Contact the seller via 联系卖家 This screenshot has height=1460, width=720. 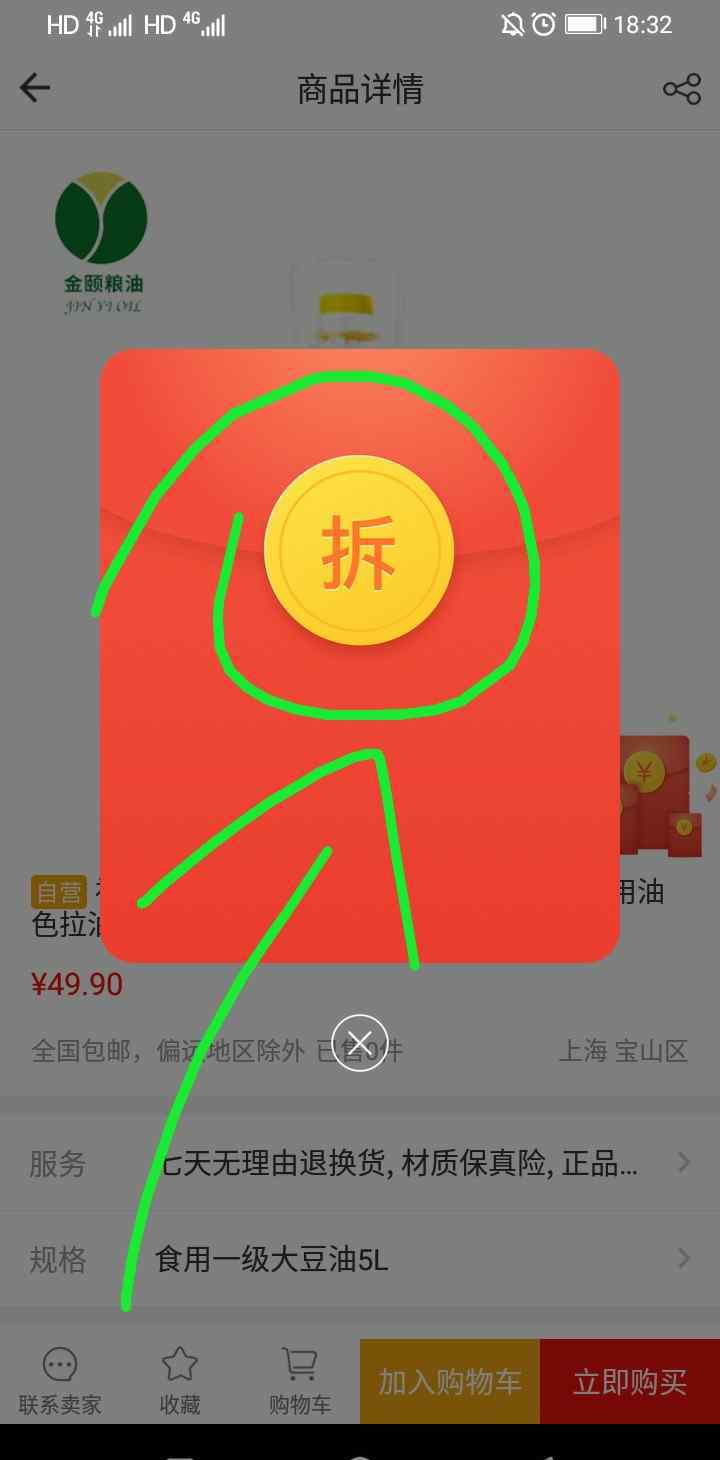tap(60, 1381)
